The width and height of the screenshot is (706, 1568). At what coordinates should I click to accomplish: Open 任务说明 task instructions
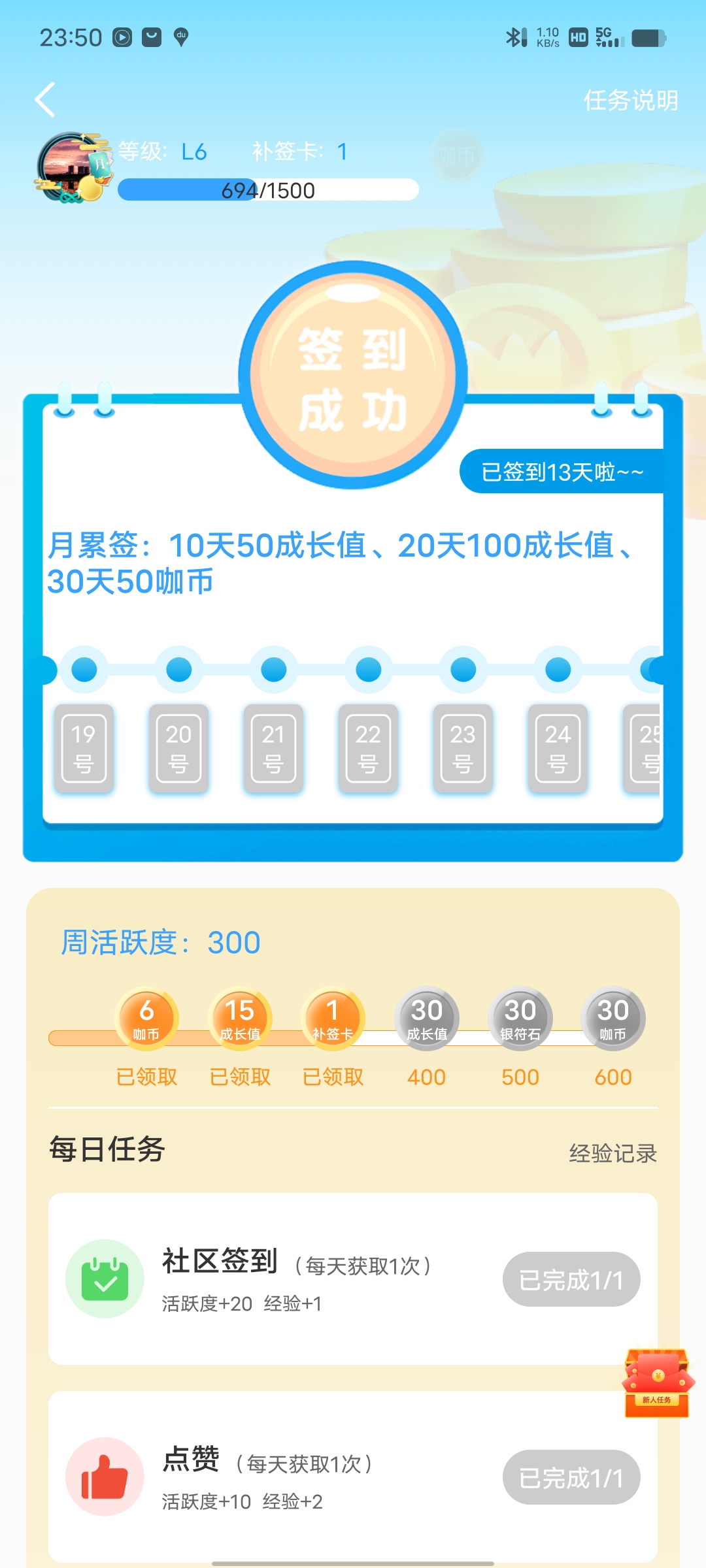(630, 101)
